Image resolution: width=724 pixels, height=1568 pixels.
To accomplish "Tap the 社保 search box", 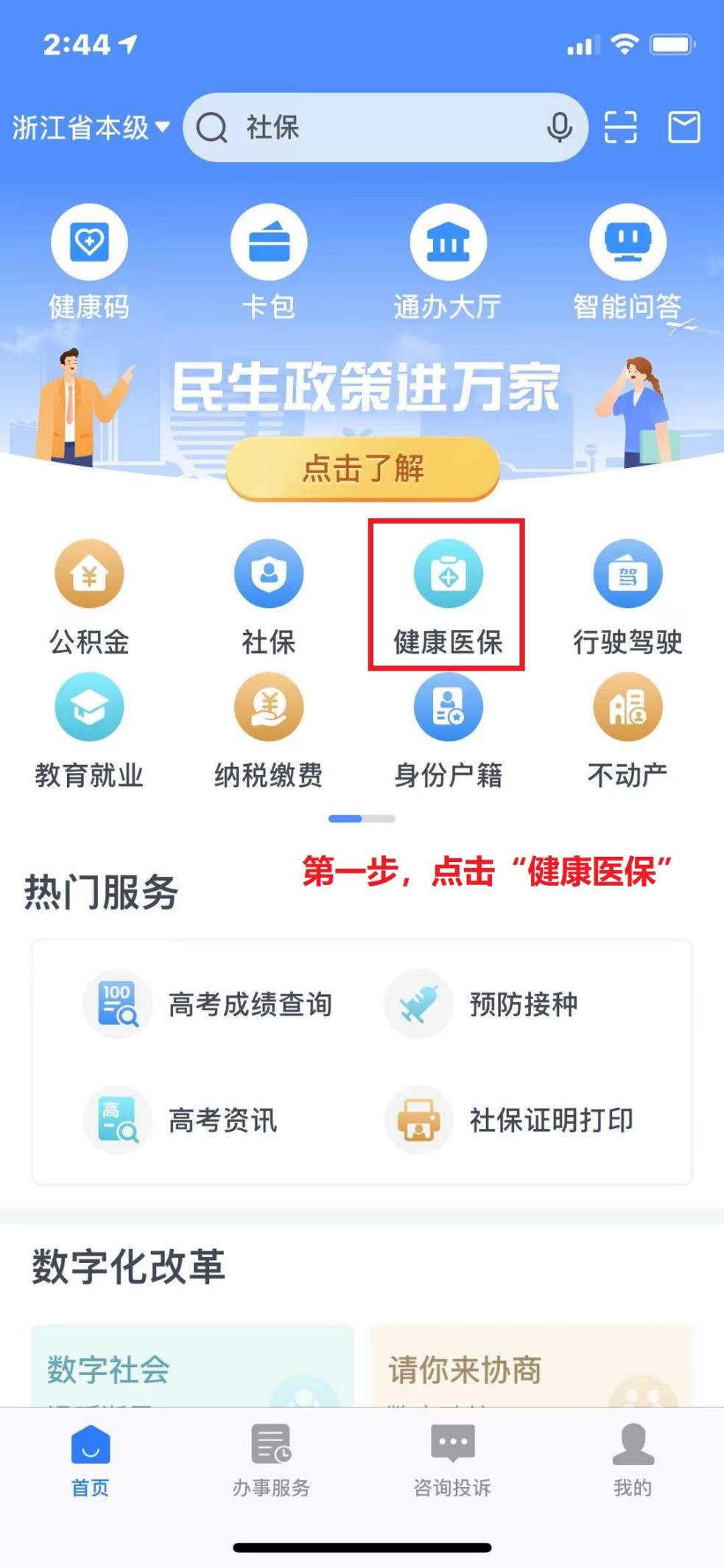I will pos(368,127).
